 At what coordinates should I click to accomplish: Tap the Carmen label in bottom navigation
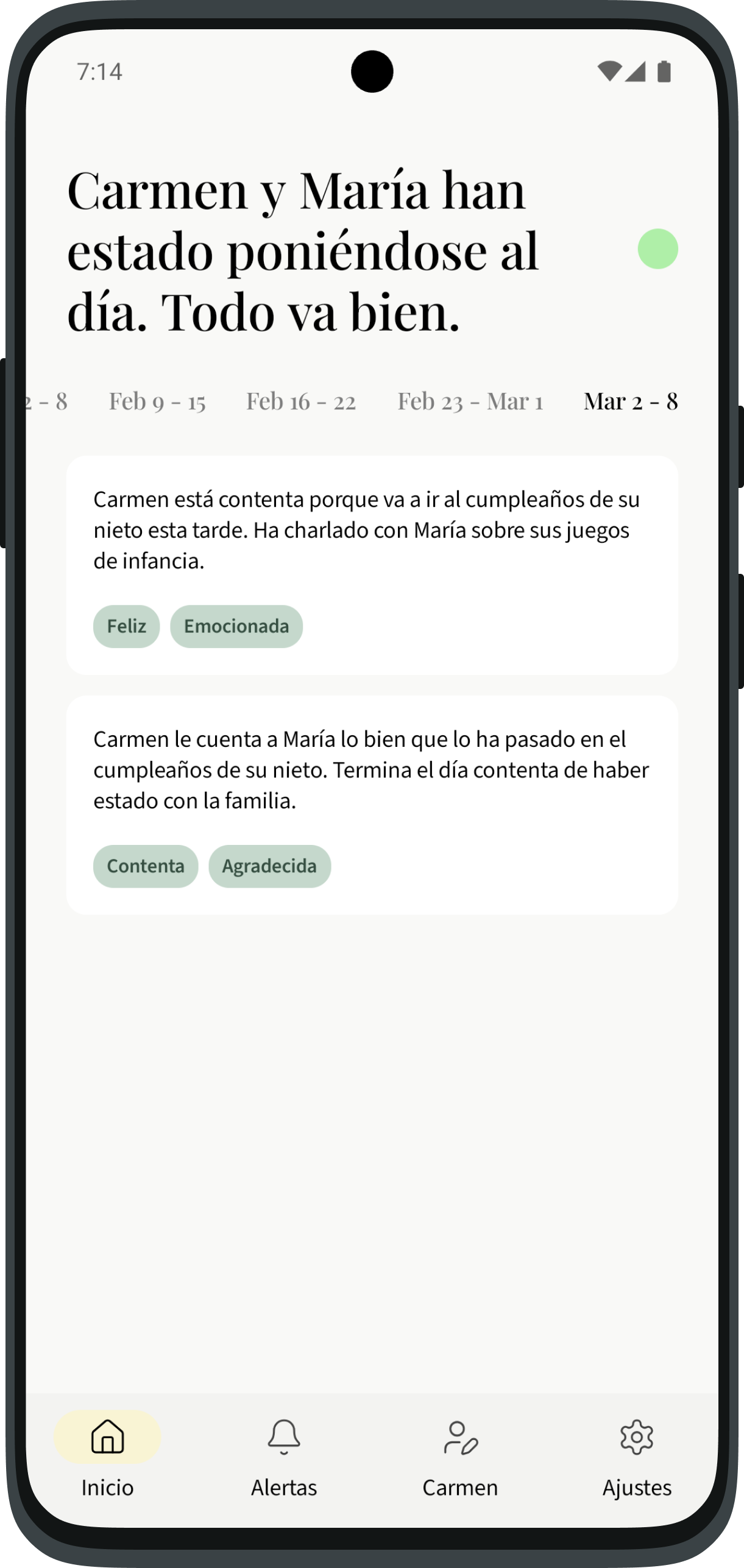point(460,1488)
